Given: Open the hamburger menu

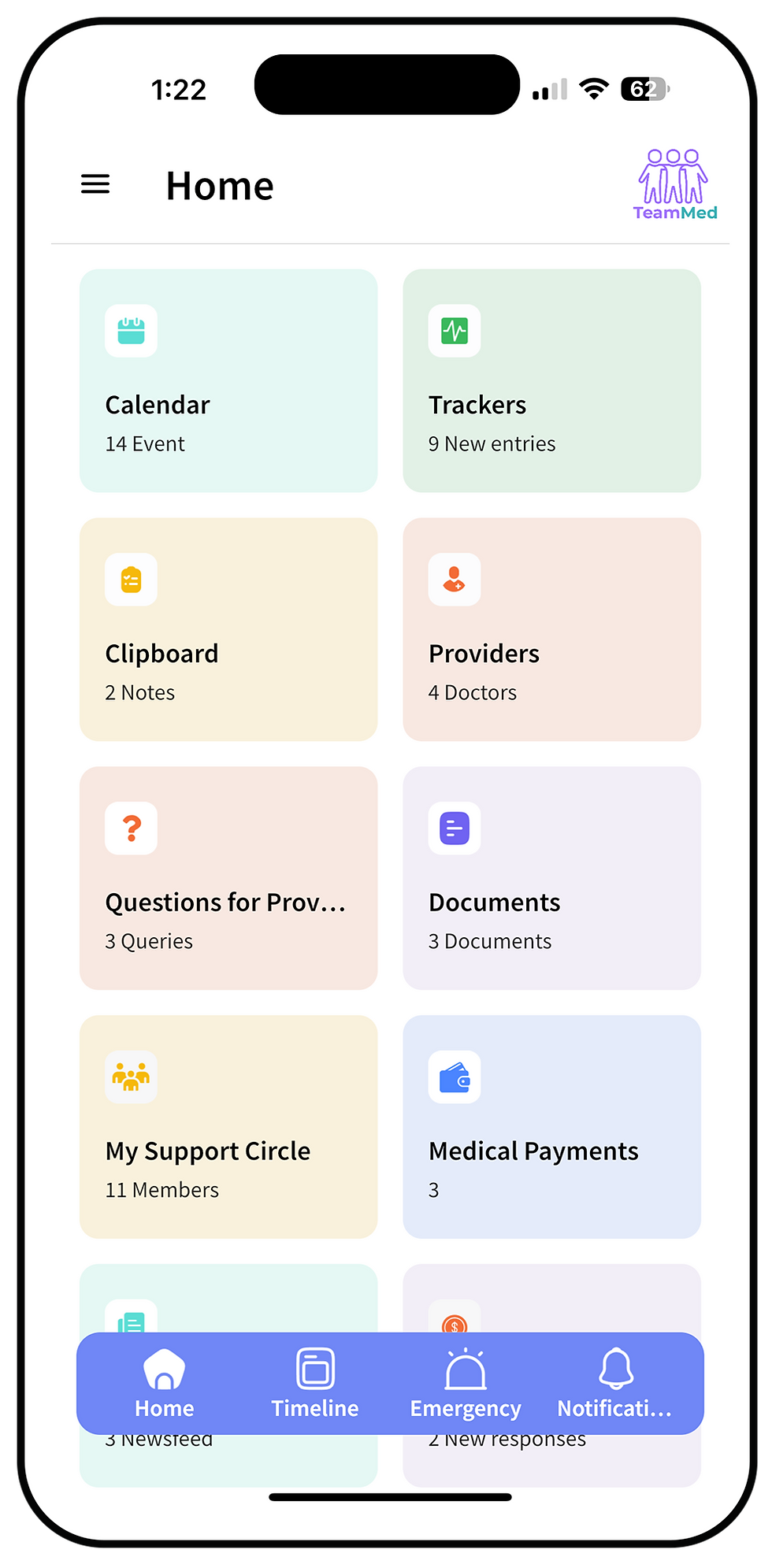Looking at the screenshot, I should [x=95, y=184].
